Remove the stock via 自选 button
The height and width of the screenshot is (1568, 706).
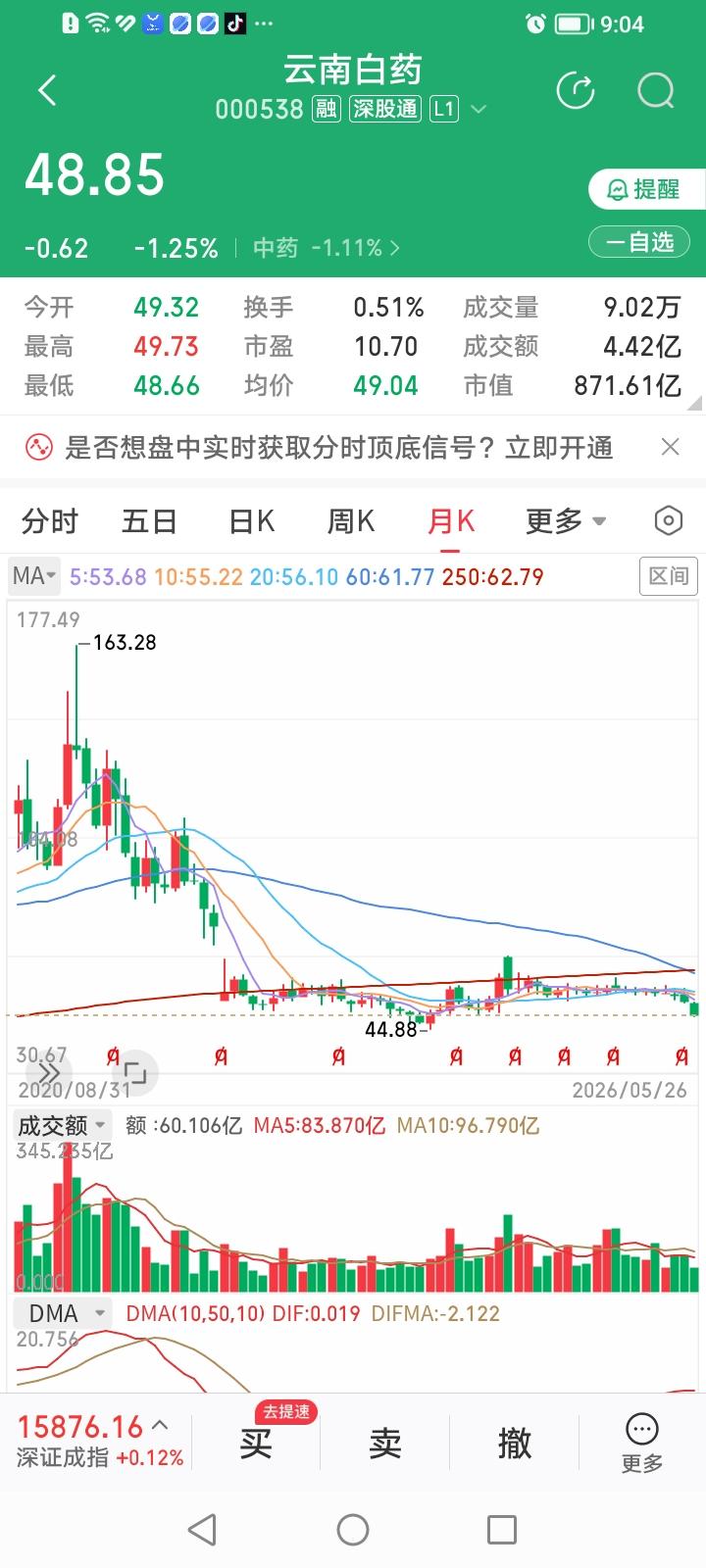639,242
